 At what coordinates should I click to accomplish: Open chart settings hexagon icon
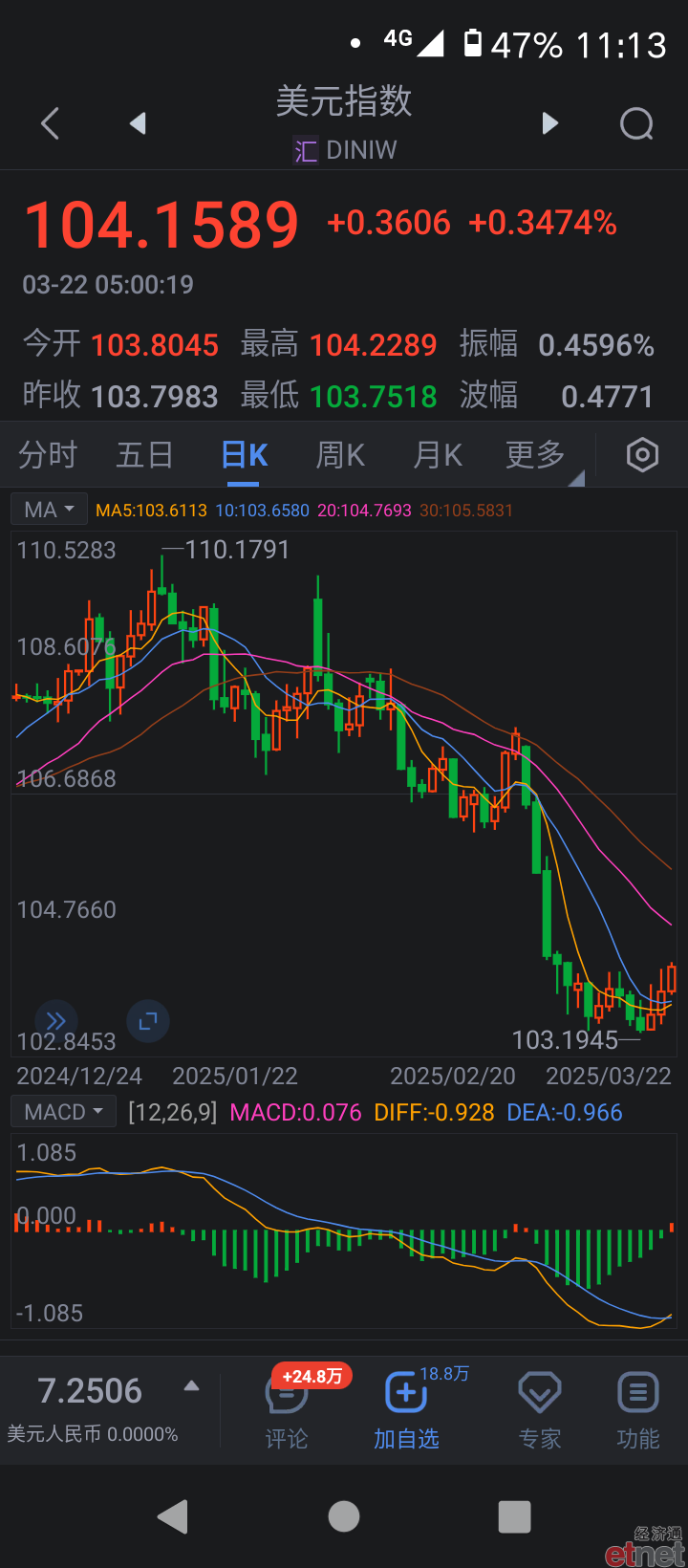click(642, 455)
